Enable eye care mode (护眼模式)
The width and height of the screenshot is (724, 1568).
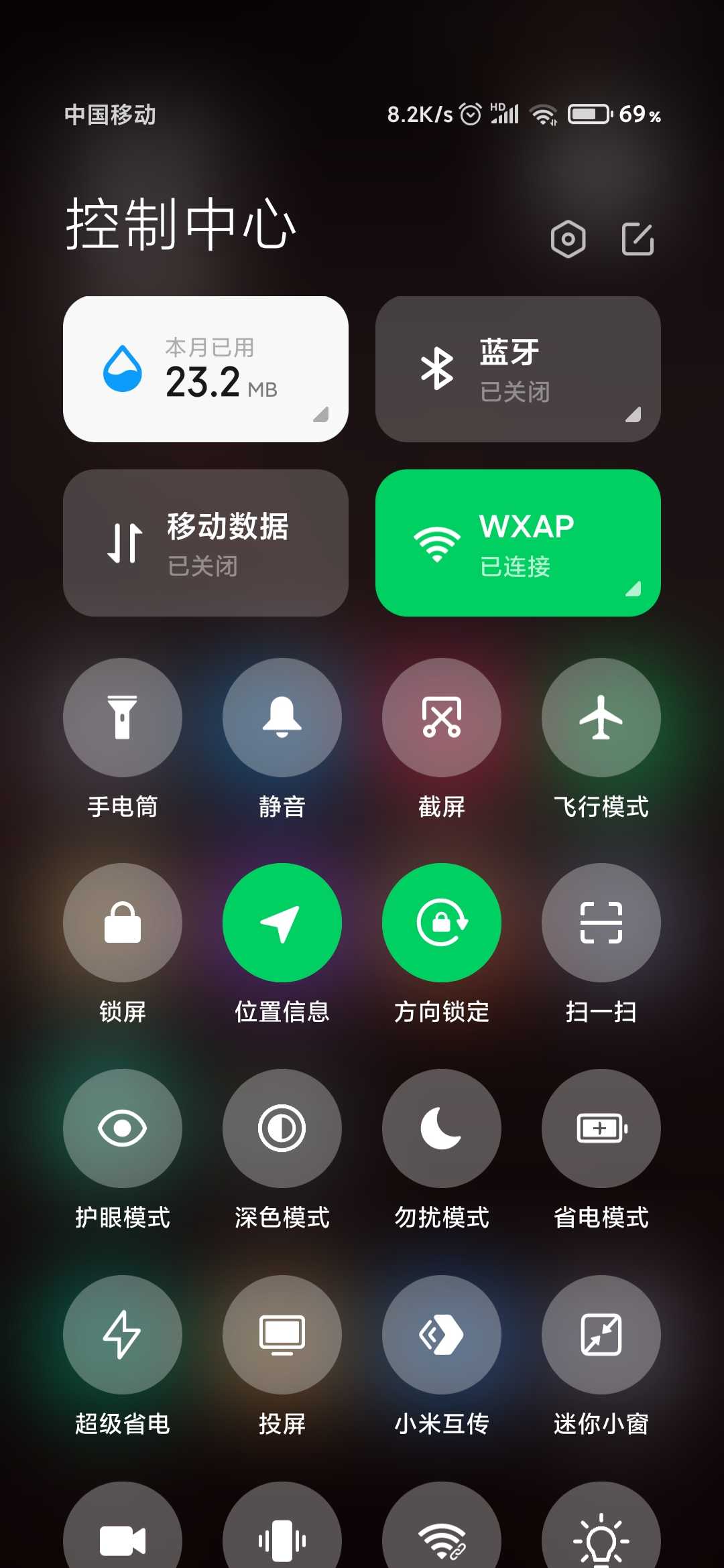point(123,1128)
